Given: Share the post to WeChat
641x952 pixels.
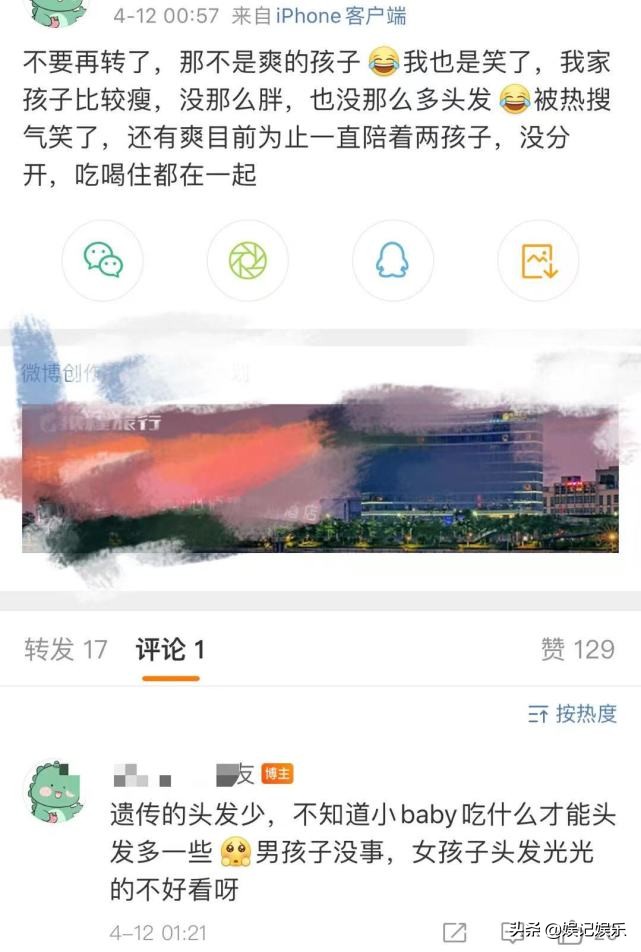Looking at the screenshot, I should 102,261.
